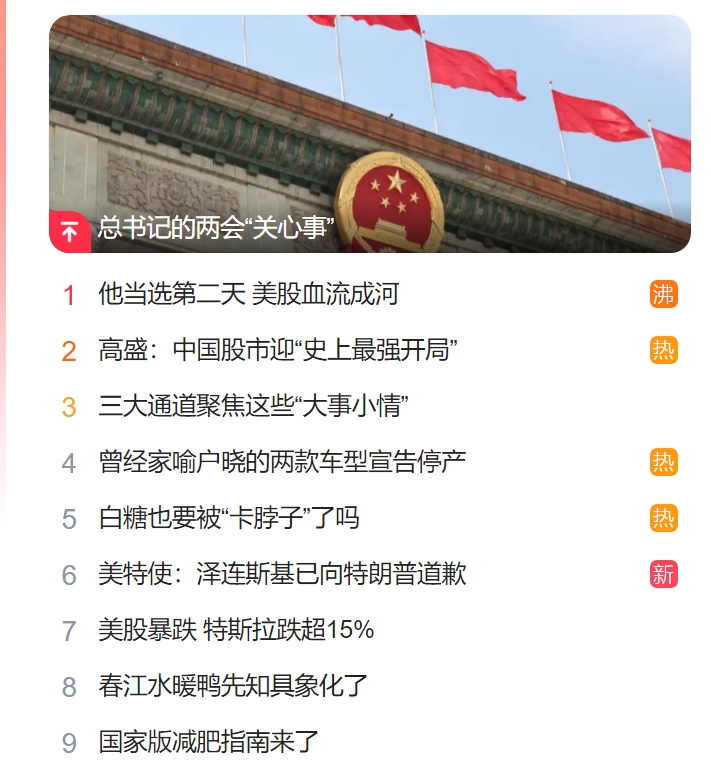Open topic 美特使：泽连斯基已向特朗普道歉
The height and width of the screenshot is (778, 711).
[x=282, y=574]
